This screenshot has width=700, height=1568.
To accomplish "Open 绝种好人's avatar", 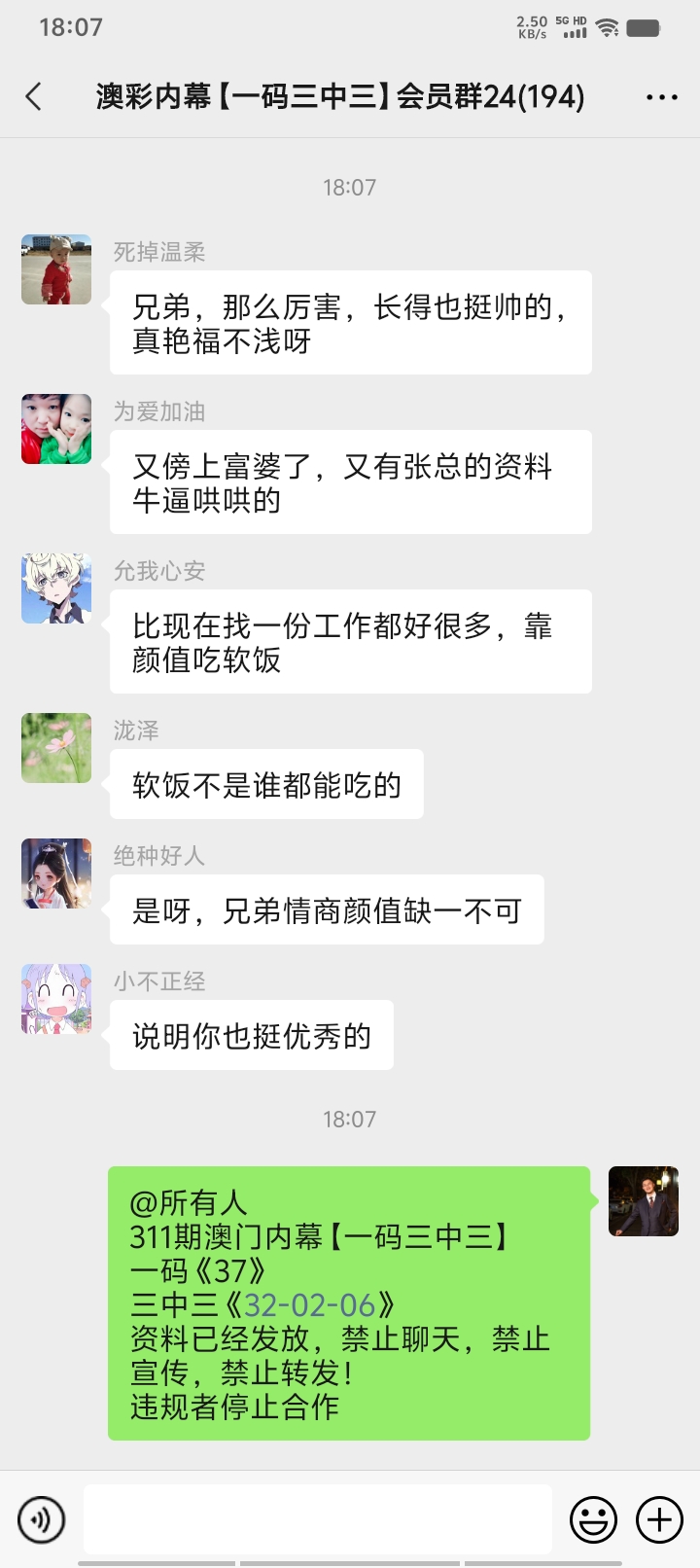I will [x=56, y=873].
